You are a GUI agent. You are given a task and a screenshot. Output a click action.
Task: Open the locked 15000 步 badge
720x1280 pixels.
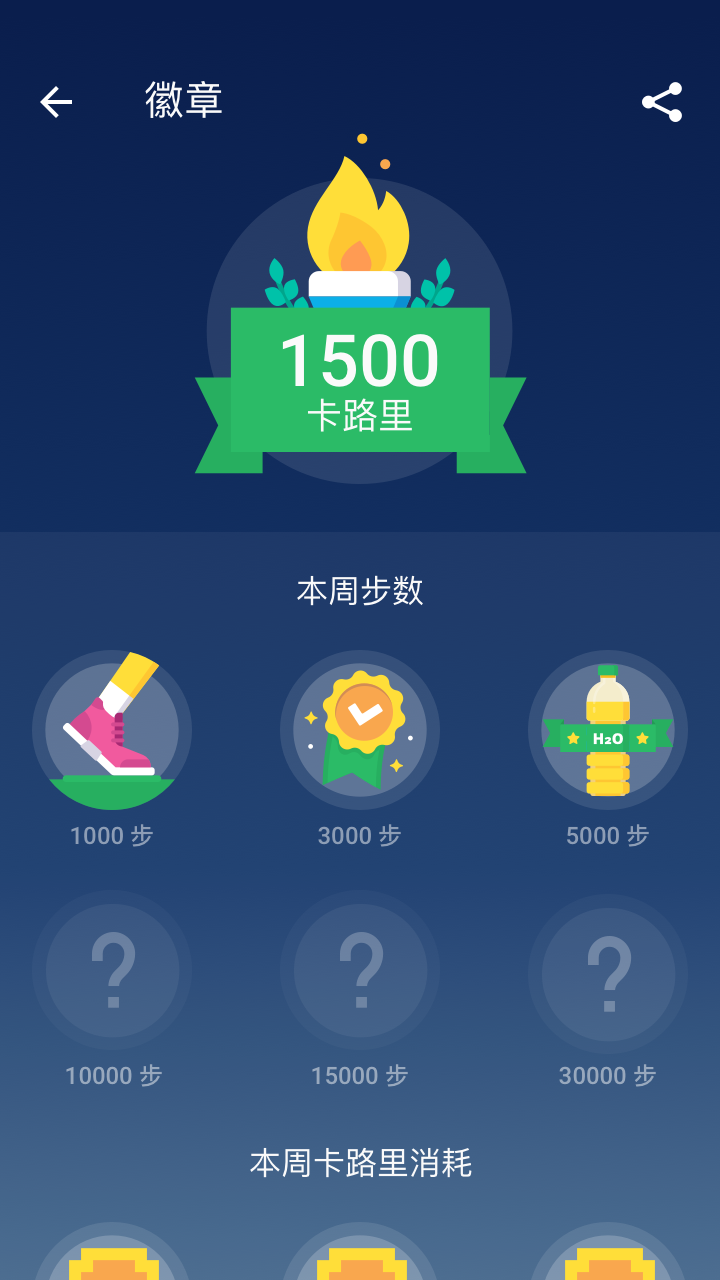click(x=360, y=971)
